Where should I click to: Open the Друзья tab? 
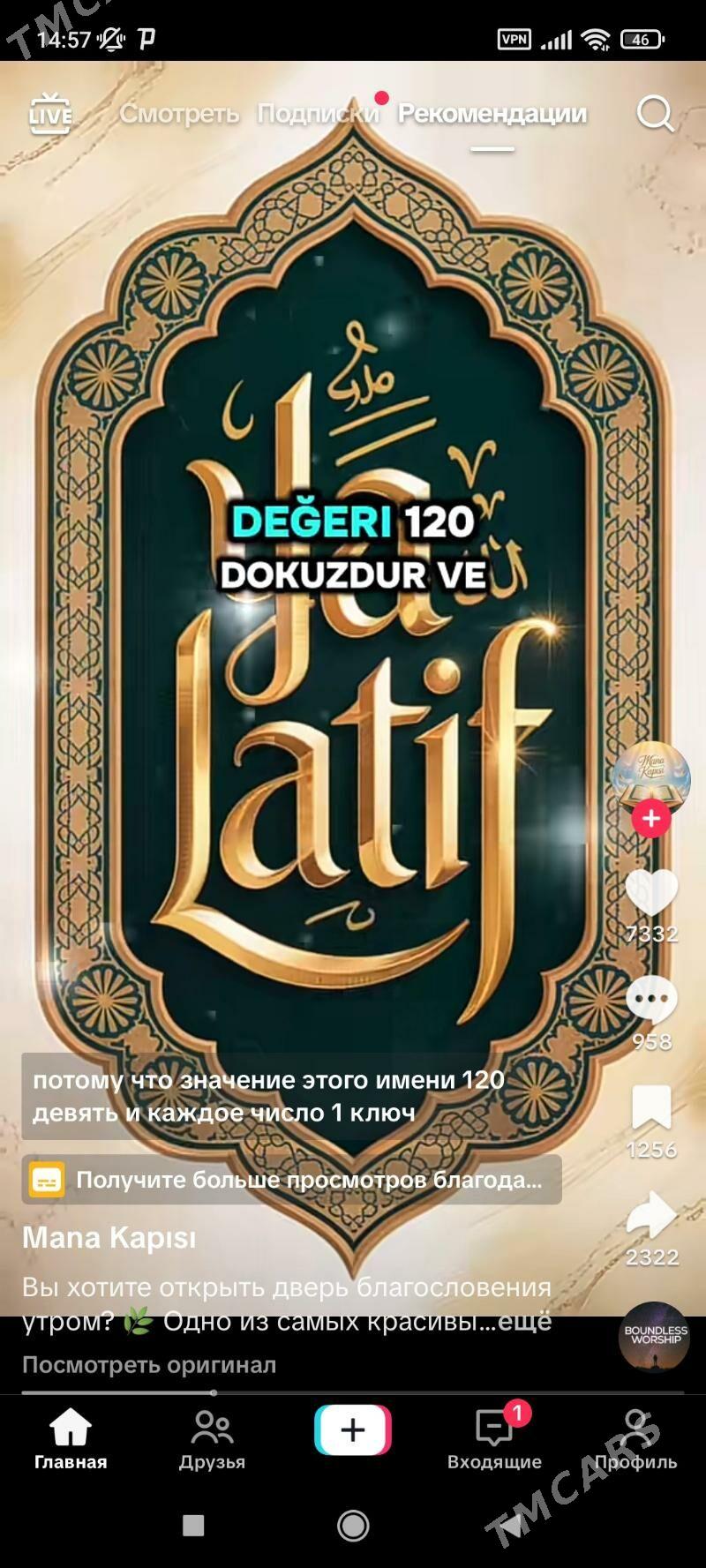click(212, 1440)
